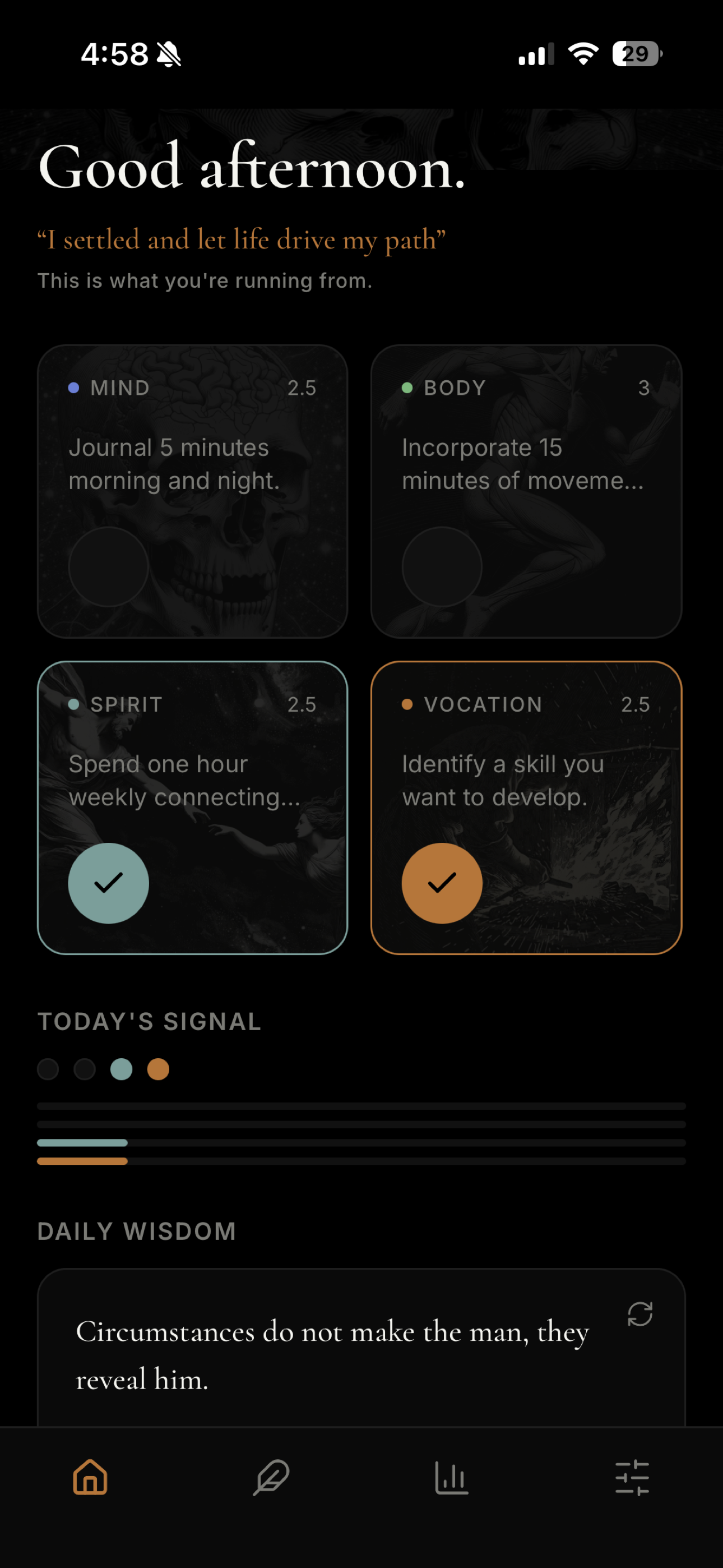Viewport: 723px width, 1568px height.
Task: Uncheck the completed Vocation skill task
Action: [x=442, y=883]
